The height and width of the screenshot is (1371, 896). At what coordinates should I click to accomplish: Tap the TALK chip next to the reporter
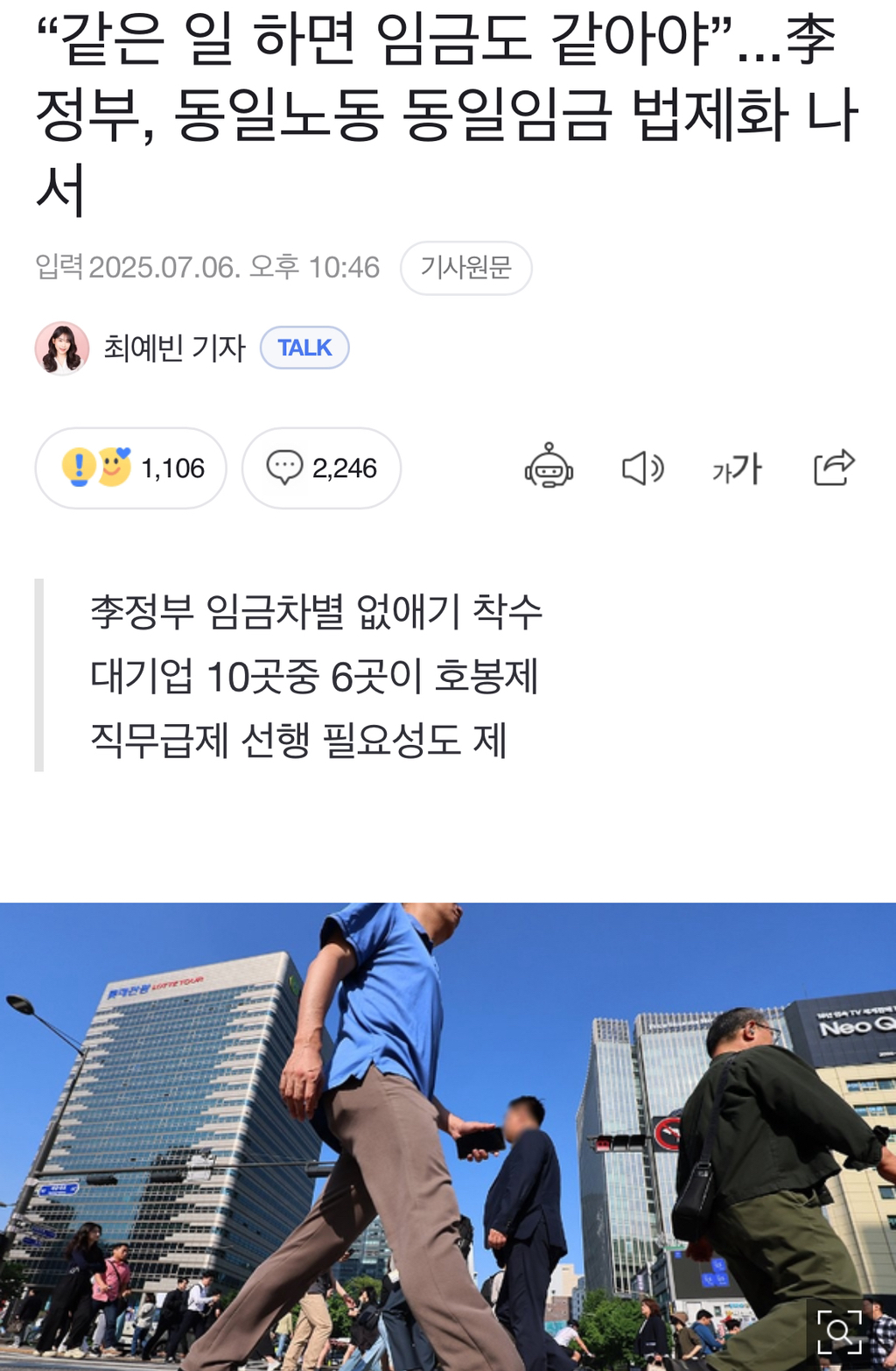(x=304, y=348)
